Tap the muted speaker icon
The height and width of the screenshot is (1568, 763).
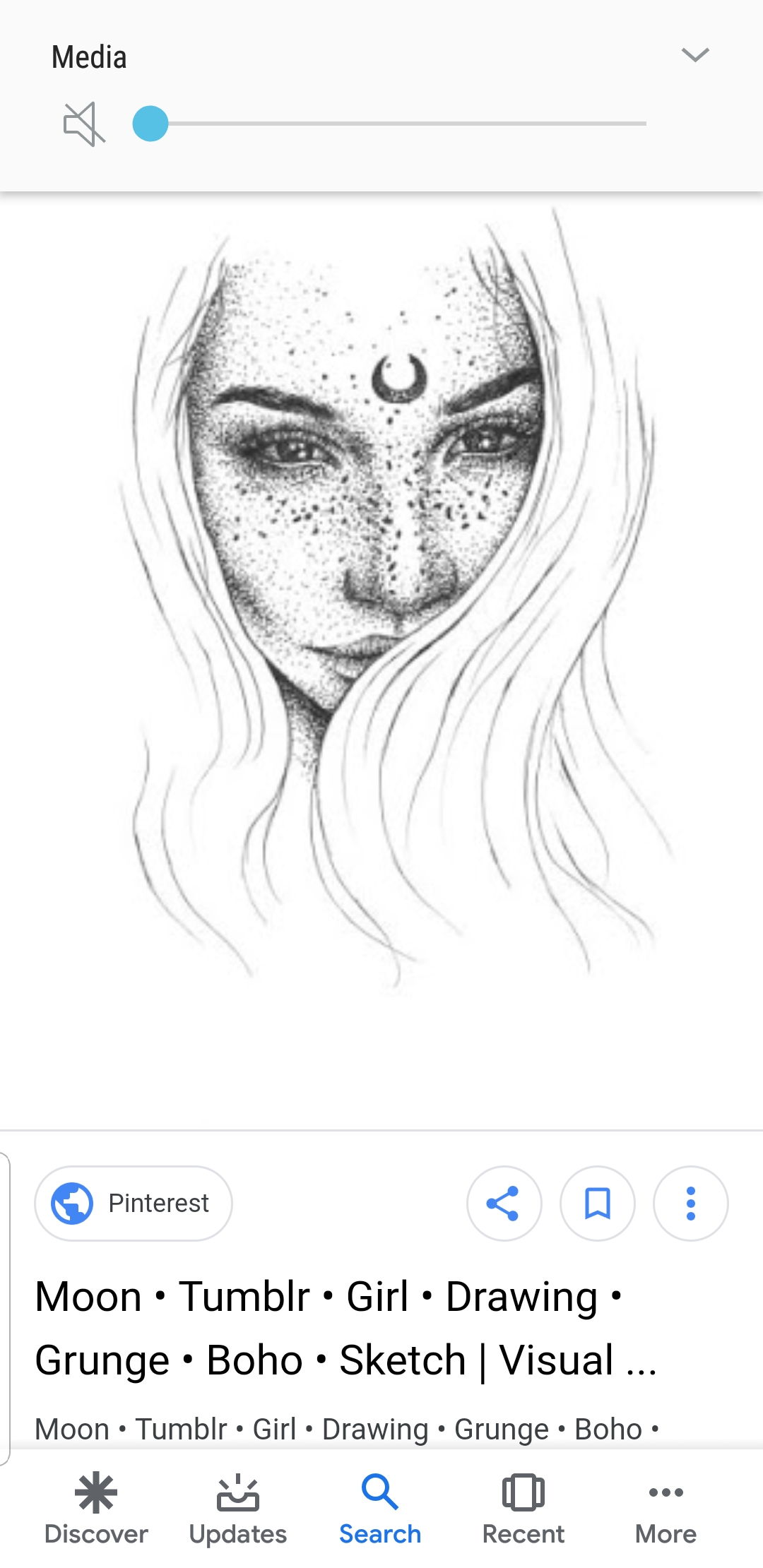[x=84, y=124]
